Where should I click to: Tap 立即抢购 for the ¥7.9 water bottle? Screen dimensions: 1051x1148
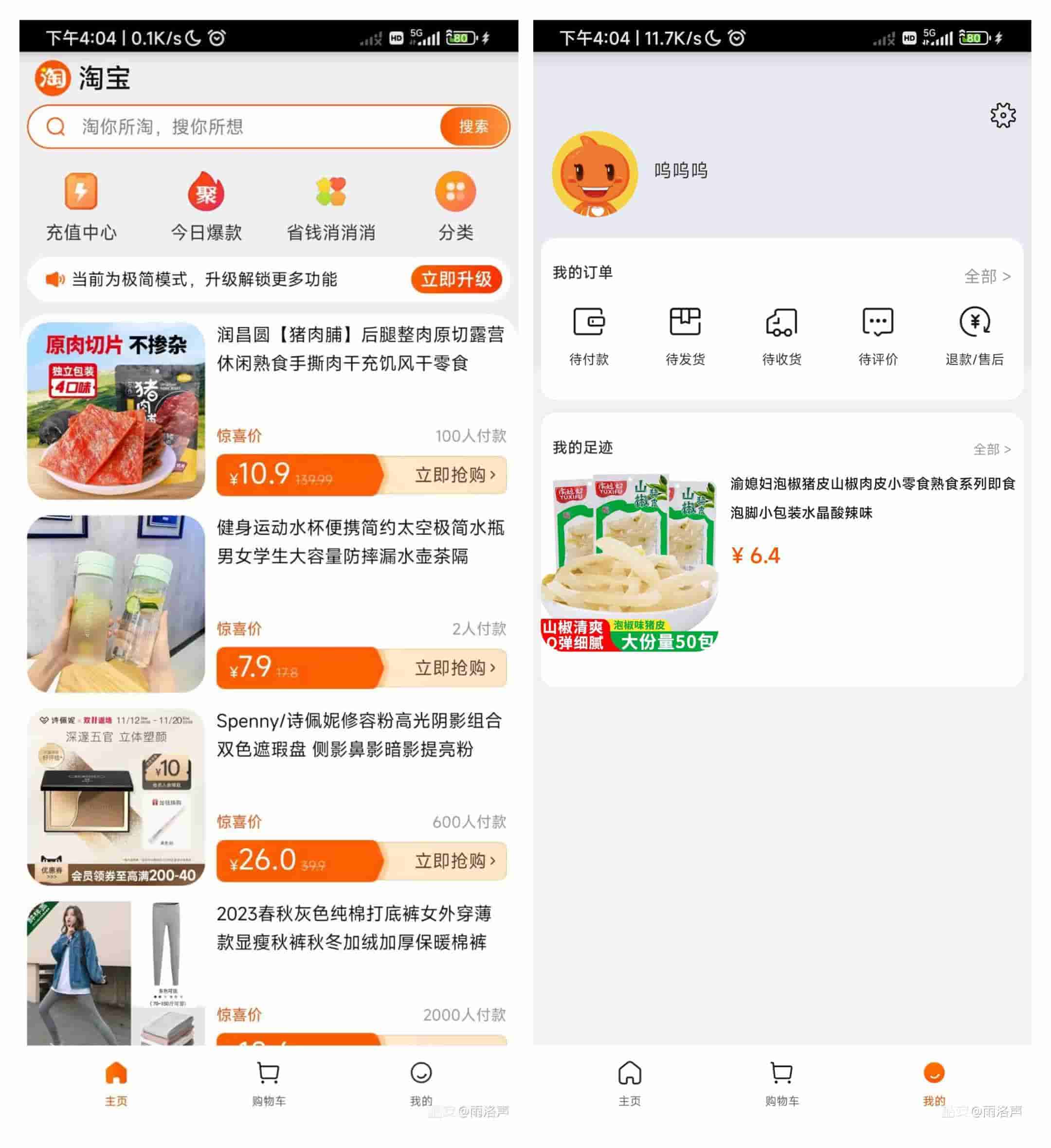point(454,667)
